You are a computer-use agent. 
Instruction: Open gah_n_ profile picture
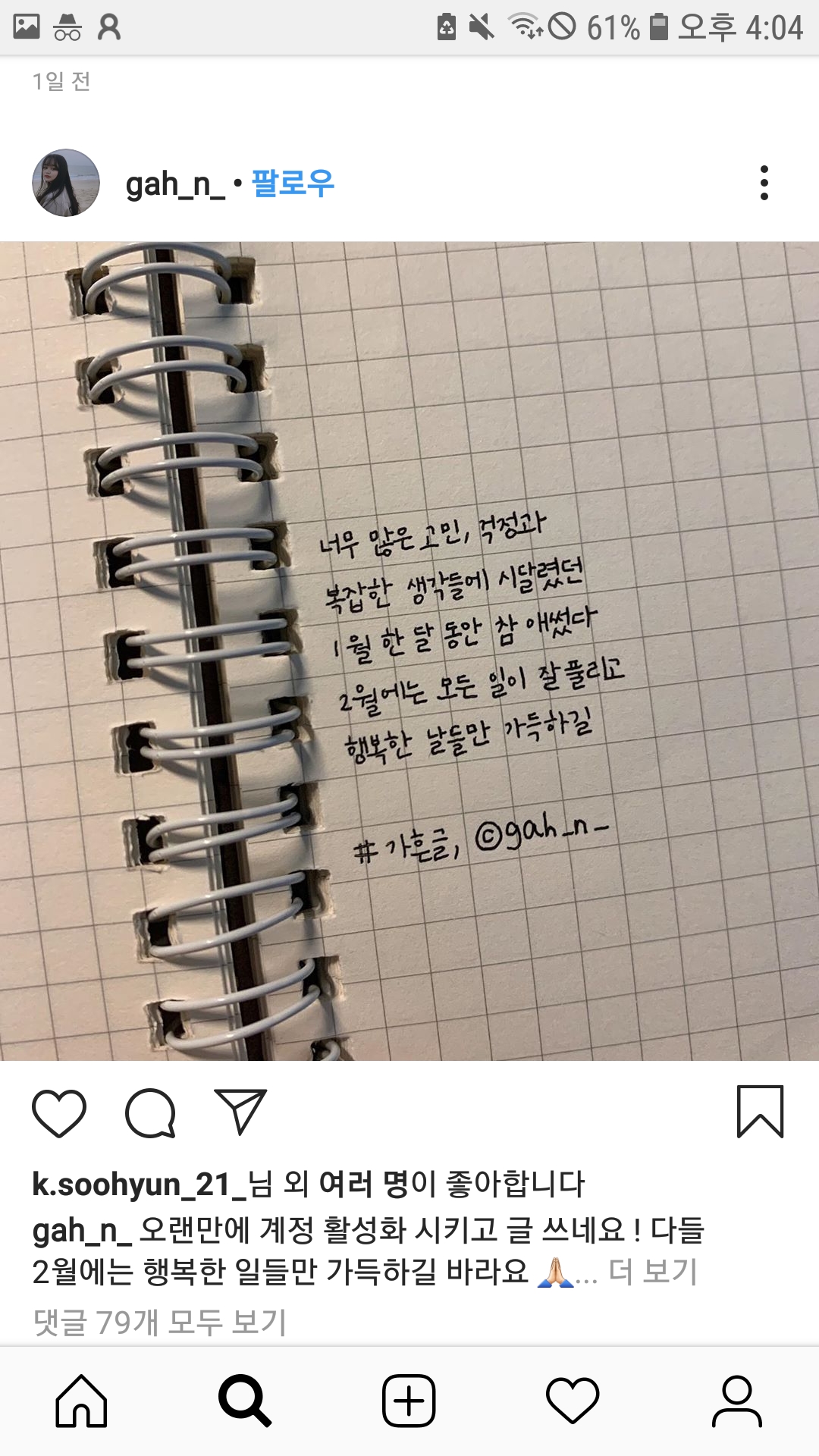click(66, 183)
